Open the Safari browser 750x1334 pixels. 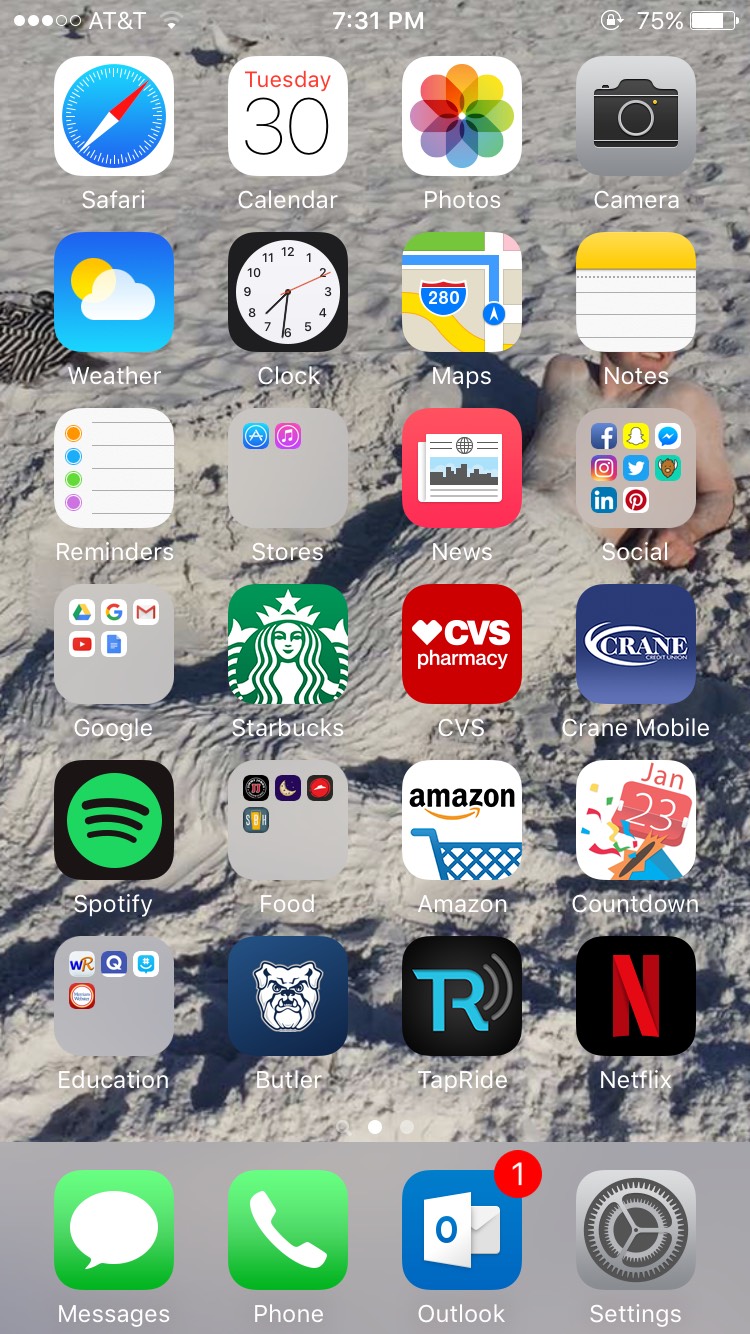113,116
